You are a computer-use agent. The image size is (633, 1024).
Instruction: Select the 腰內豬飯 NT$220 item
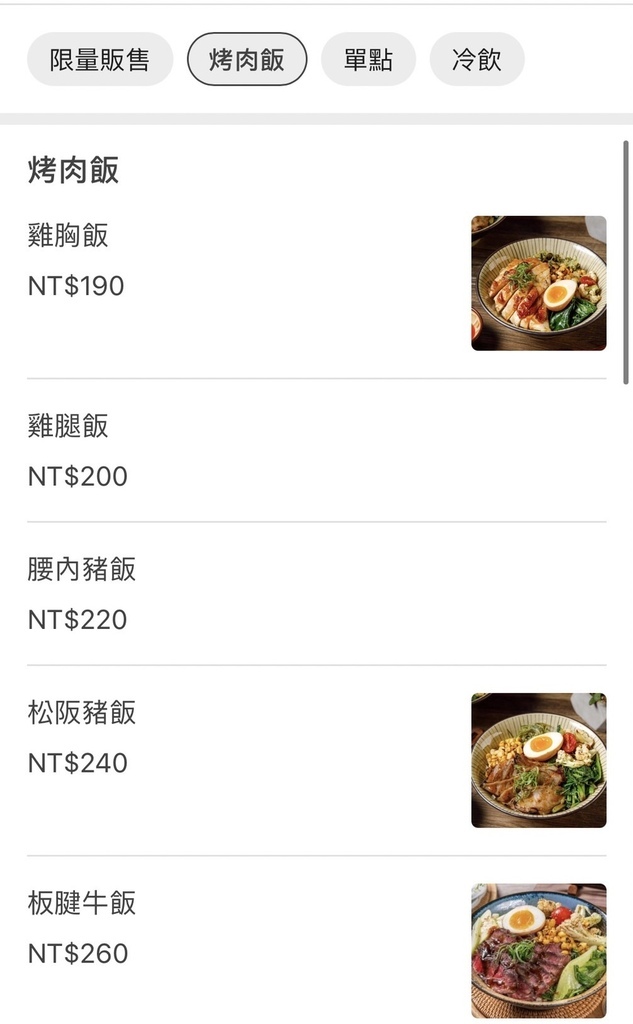point(316,594)
